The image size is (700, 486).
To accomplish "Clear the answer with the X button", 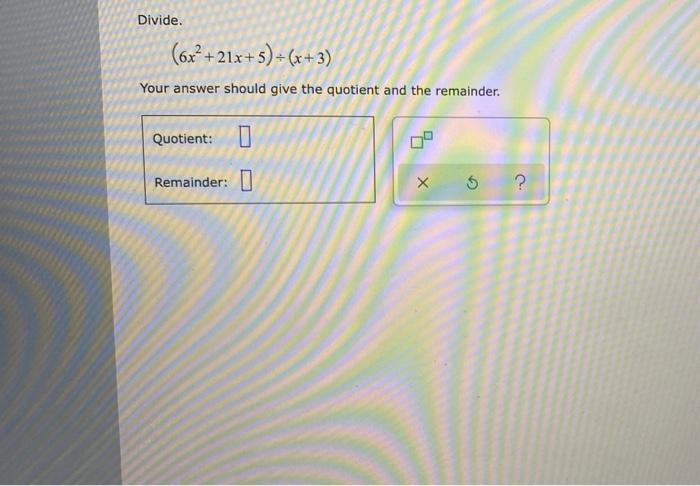I will [422, 184].
